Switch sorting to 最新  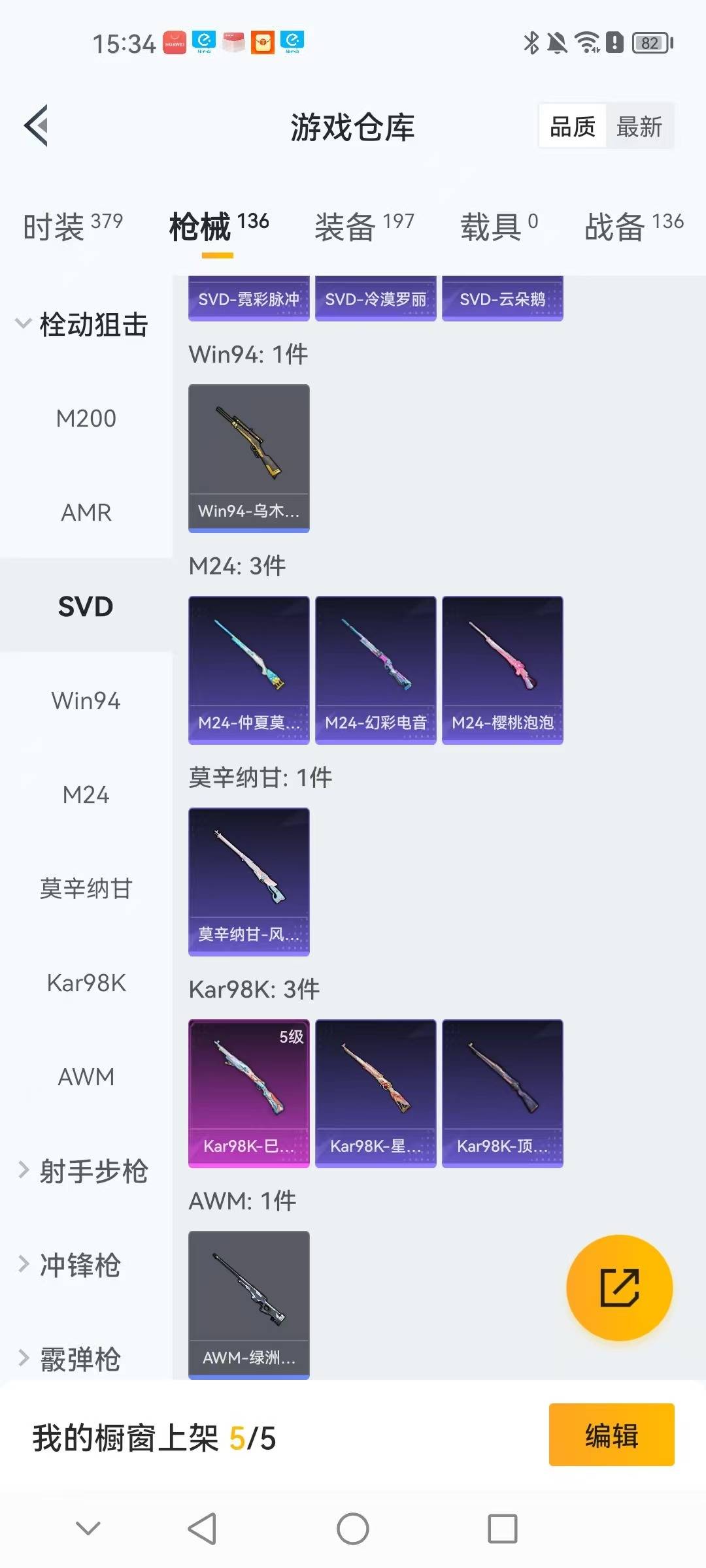click(x=640, y=127)
